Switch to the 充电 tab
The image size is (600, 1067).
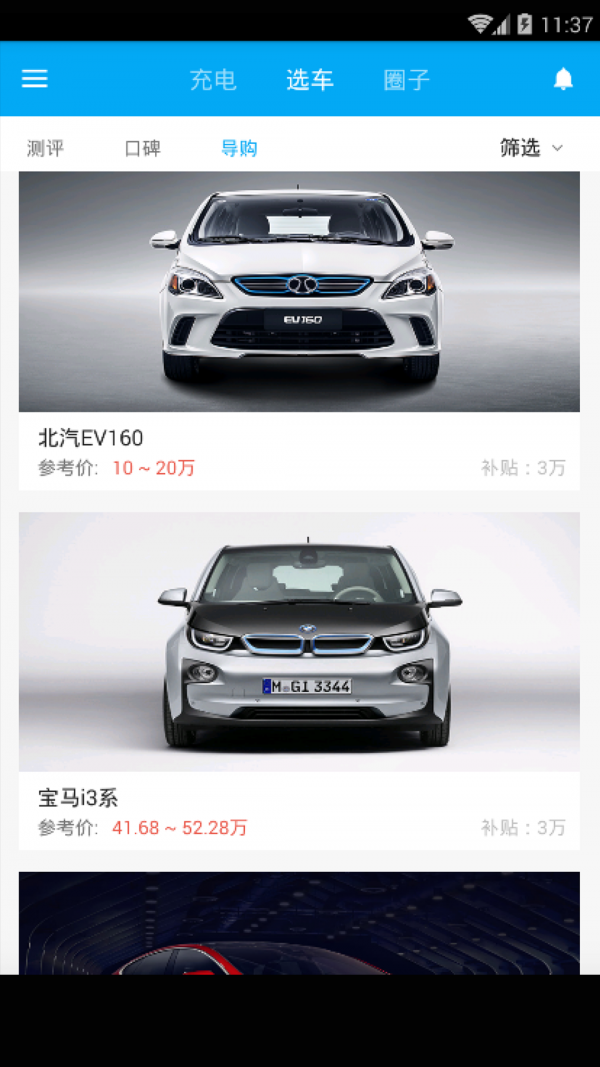point(213,80)
